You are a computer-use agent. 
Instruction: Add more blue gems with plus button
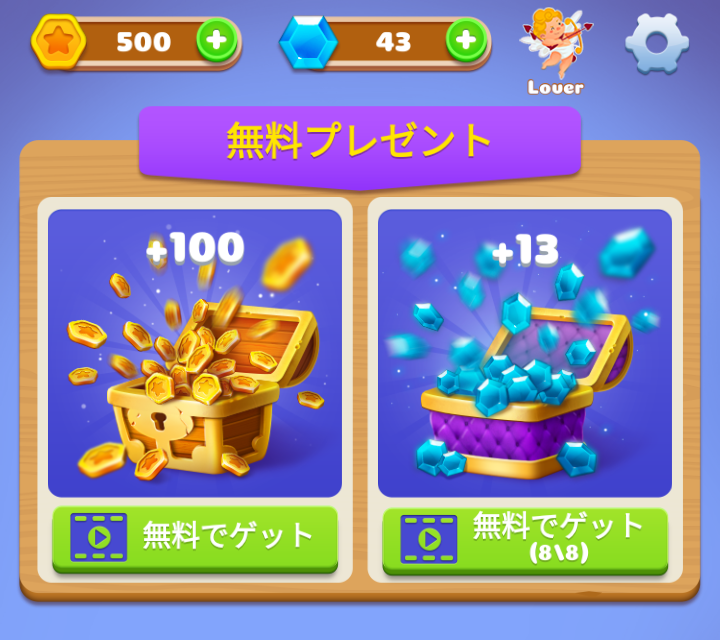click(465, 41)
